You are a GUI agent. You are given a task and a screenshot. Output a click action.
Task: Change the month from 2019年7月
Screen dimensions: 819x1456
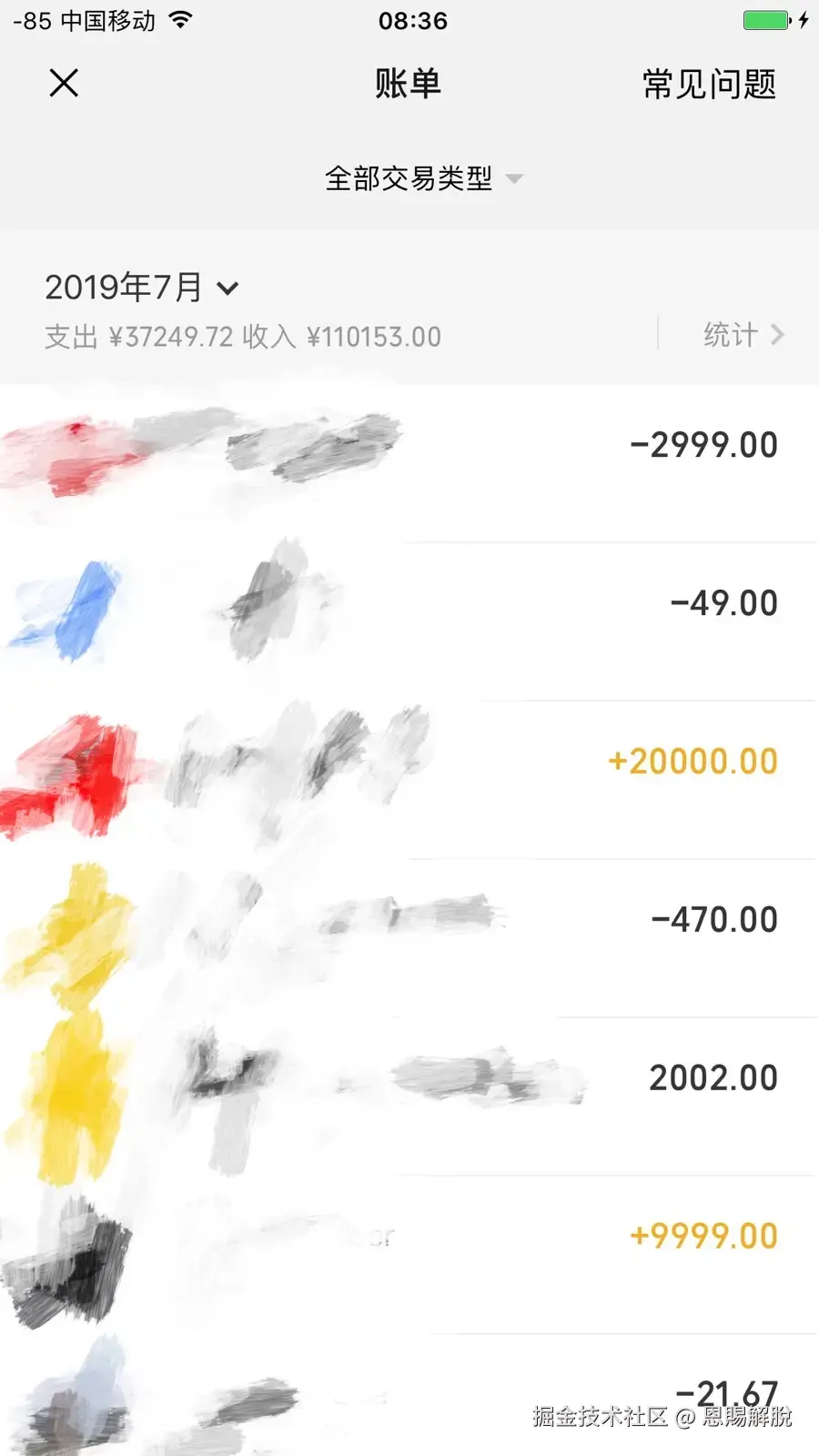[141, 288]
